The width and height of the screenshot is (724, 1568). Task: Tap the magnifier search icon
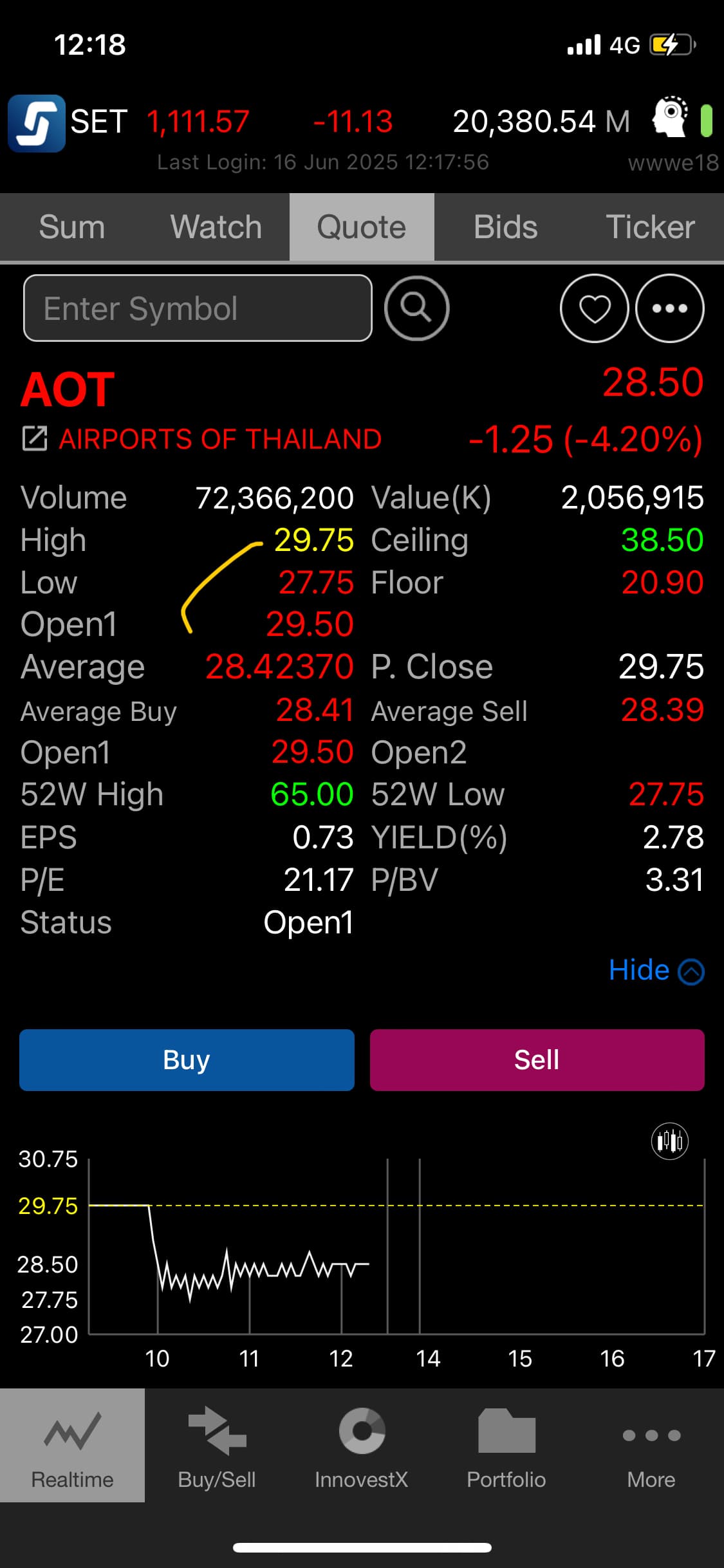416,308
